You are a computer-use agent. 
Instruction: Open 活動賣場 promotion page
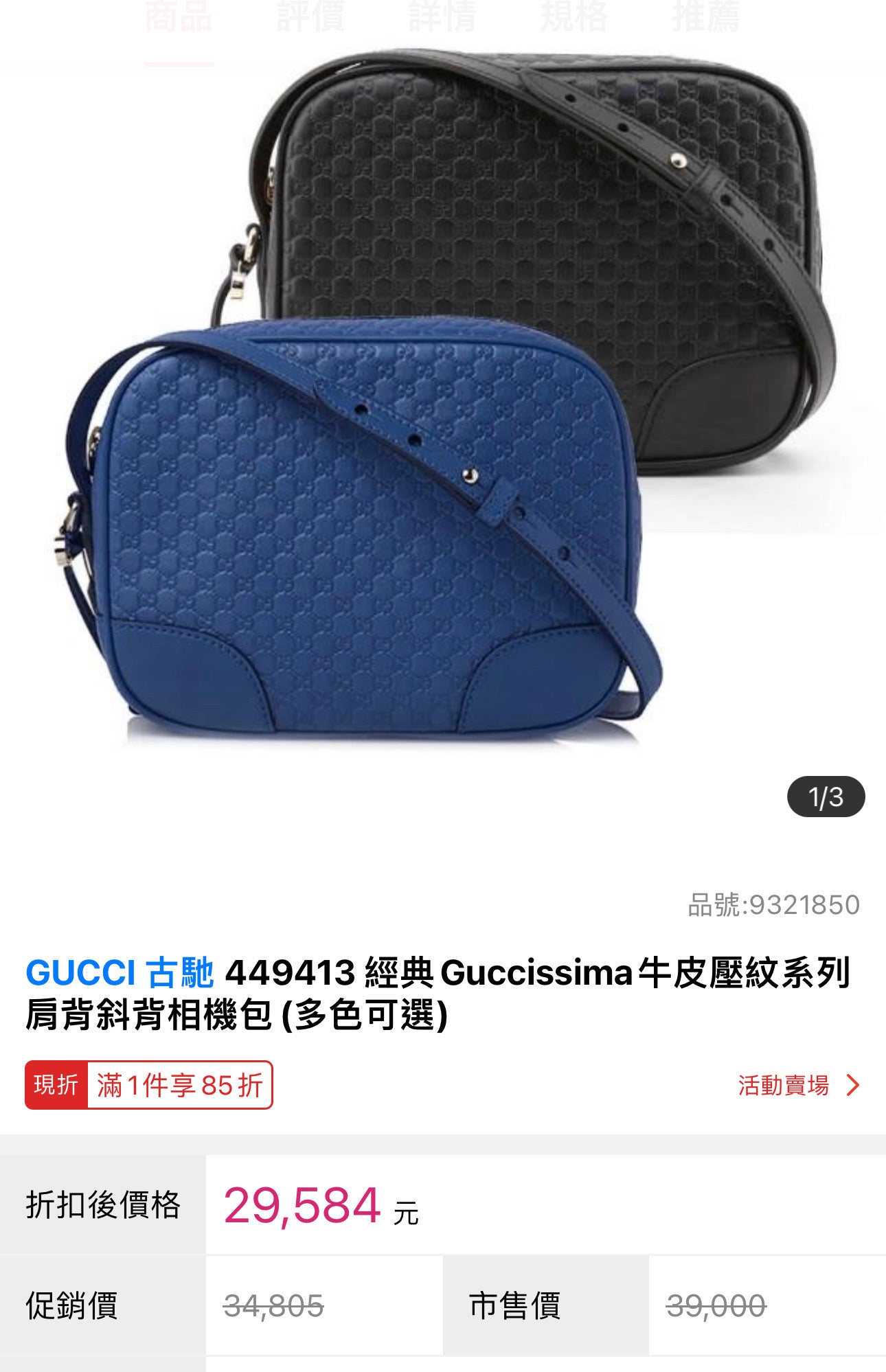tap(798, 1085)
